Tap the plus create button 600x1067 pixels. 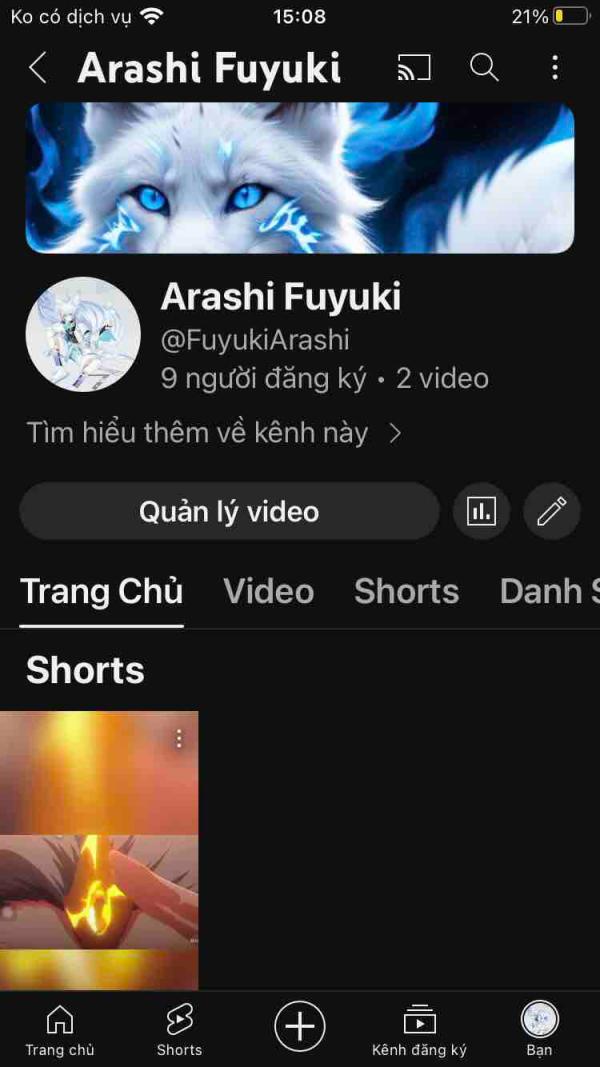300,1027
